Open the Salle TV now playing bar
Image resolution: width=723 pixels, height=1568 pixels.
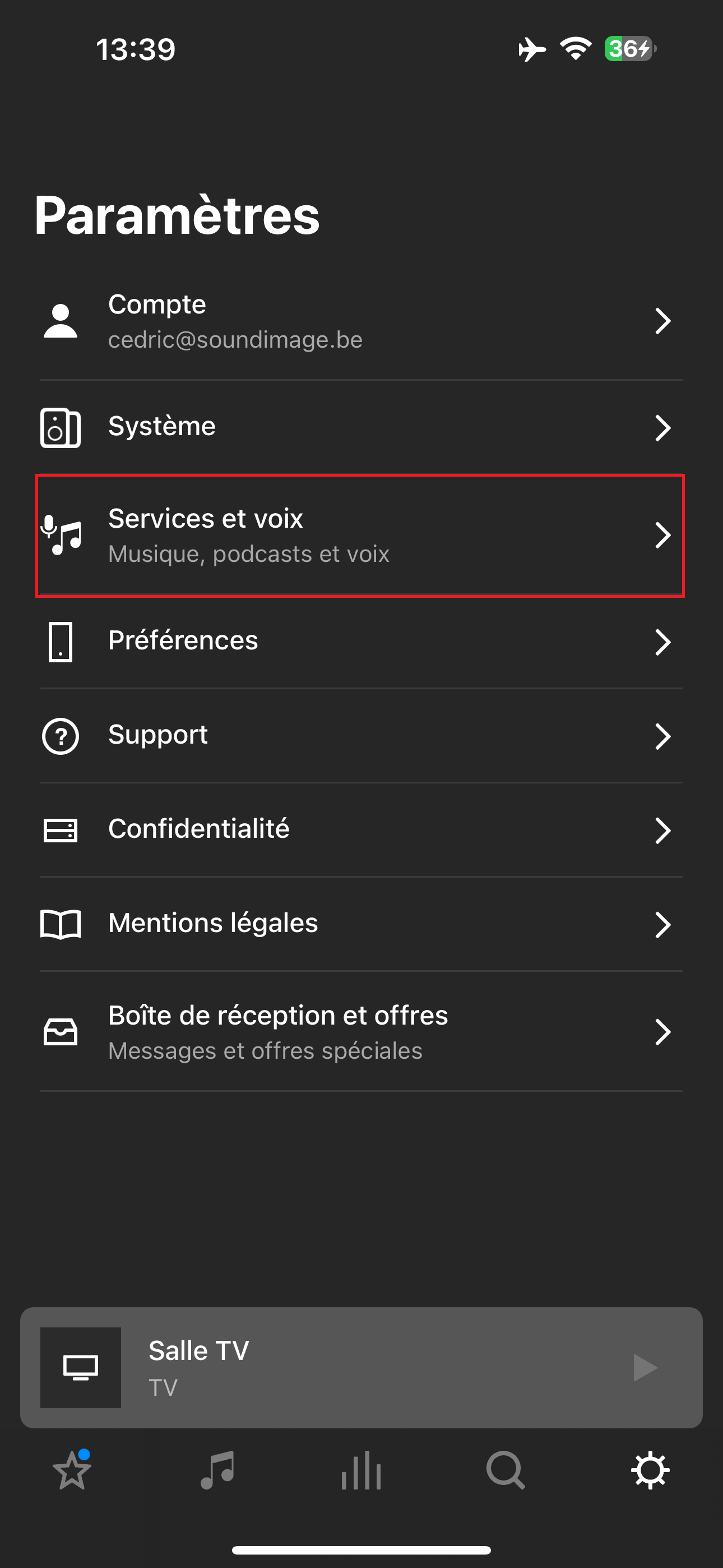(361, 1368)
